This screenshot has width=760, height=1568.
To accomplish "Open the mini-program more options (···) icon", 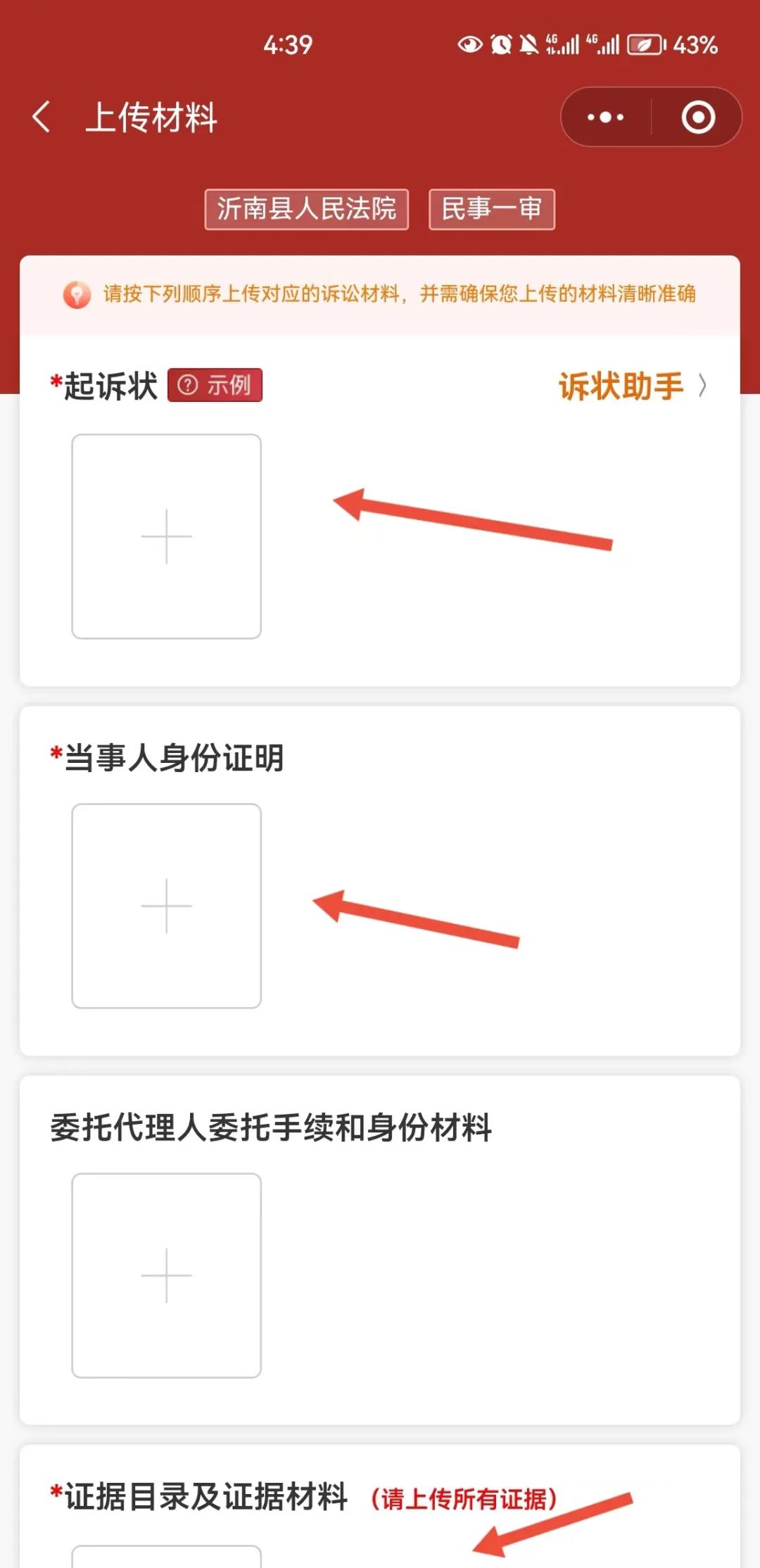I will (x=604, y=118).
